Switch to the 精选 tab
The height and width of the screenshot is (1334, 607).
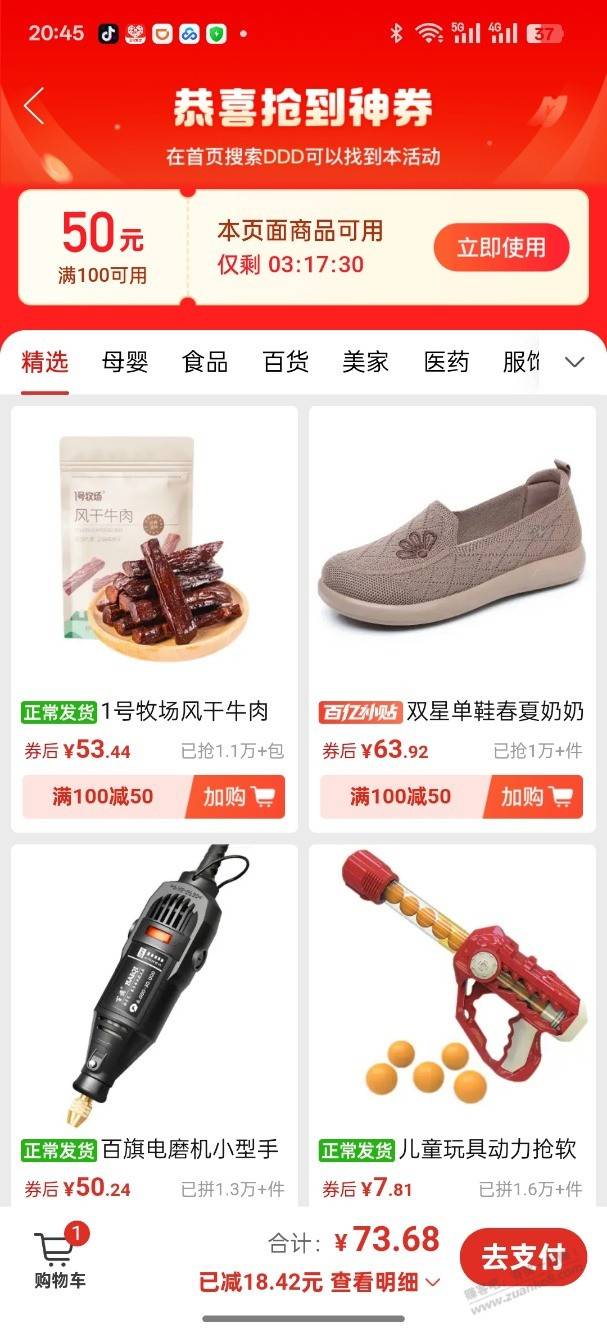click(x=45, y=362)
